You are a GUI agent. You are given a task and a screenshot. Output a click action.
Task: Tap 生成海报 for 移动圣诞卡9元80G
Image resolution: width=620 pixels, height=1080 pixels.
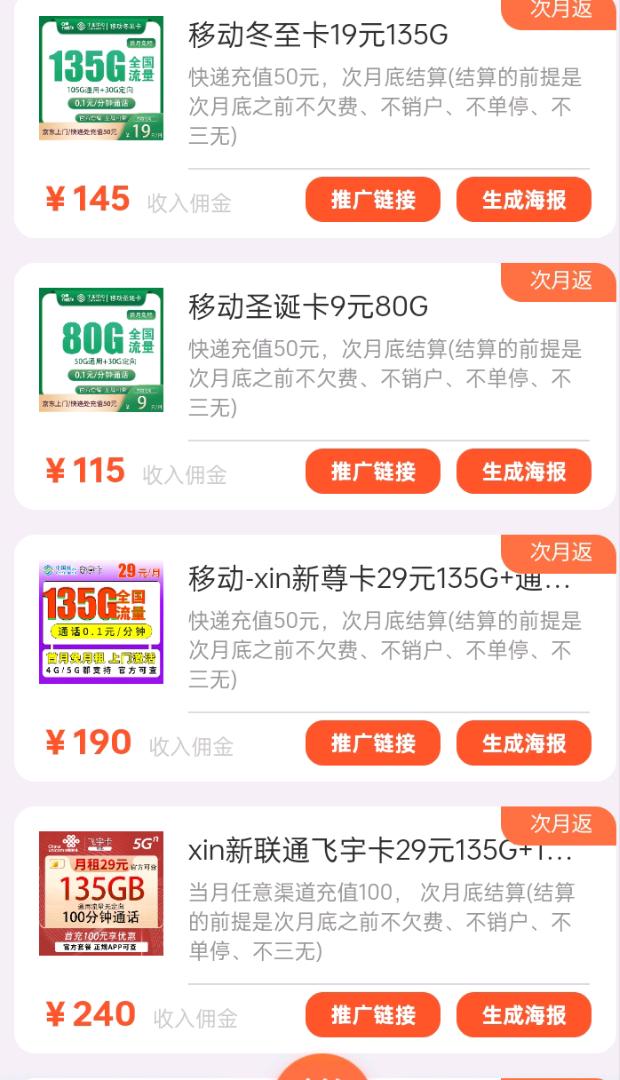(x=523, y=471)
